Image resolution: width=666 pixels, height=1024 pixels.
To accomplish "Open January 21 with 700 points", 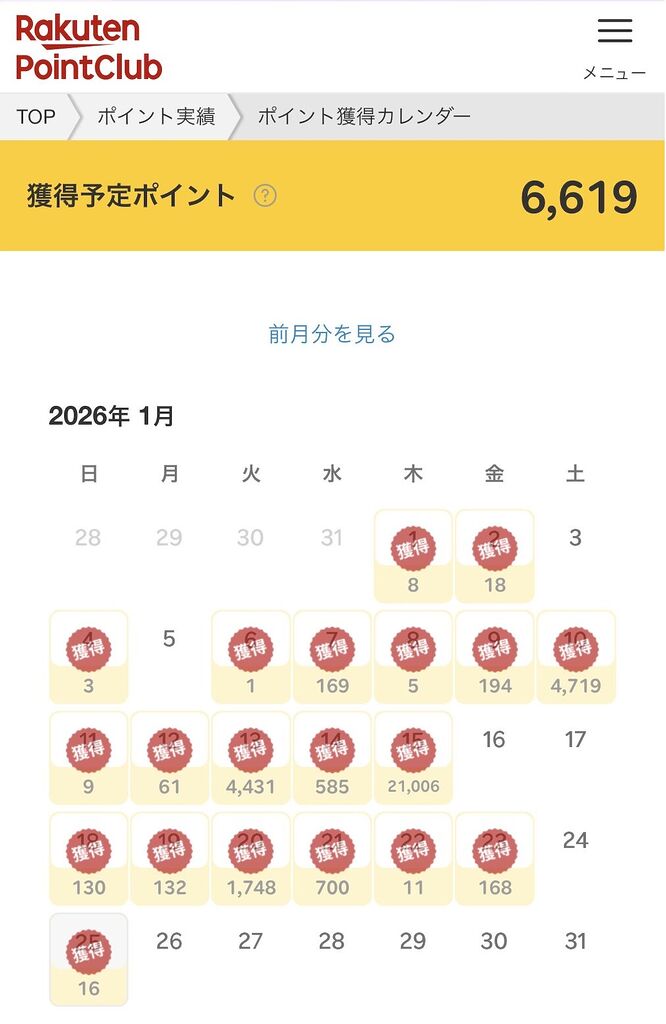I will [x=332, y=858].
